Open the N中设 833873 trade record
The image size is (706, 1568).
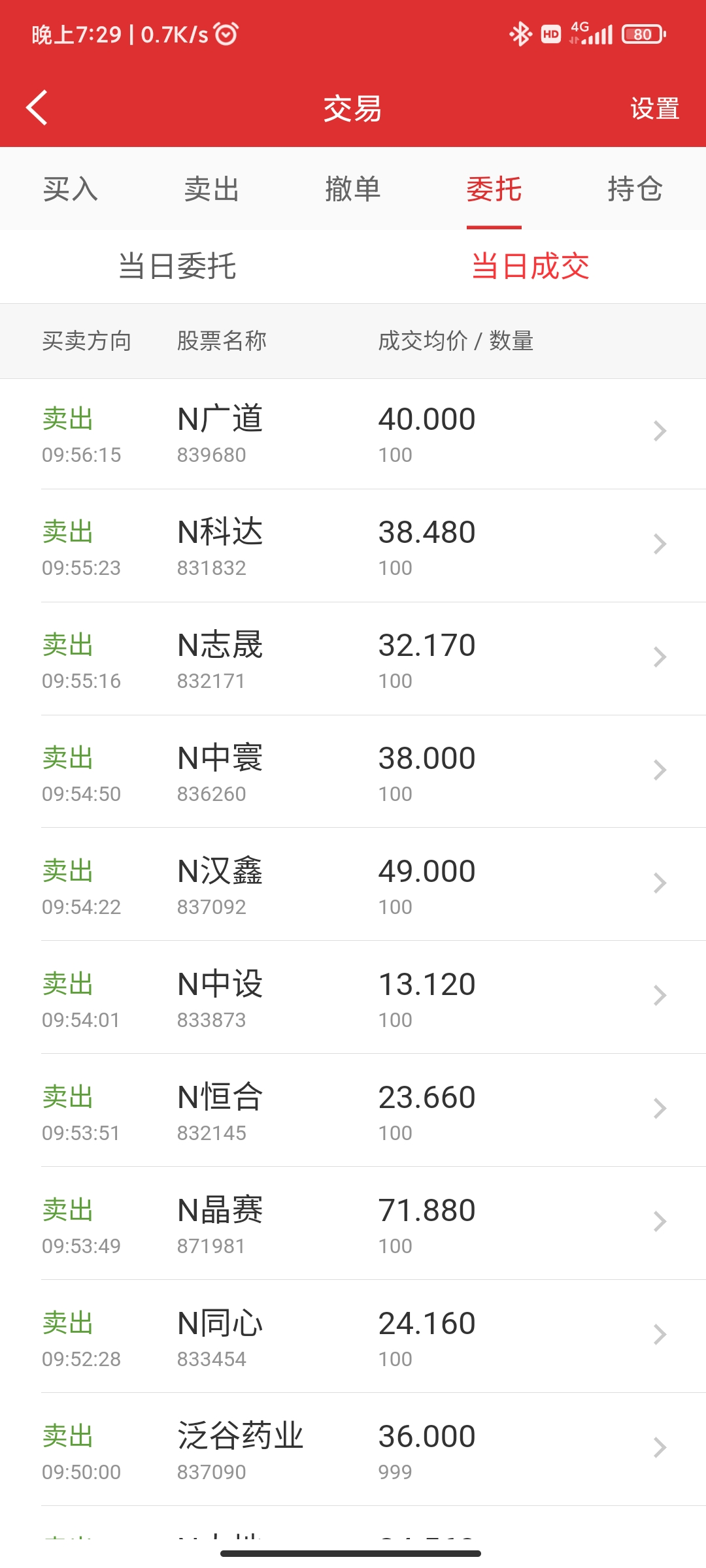353,998
